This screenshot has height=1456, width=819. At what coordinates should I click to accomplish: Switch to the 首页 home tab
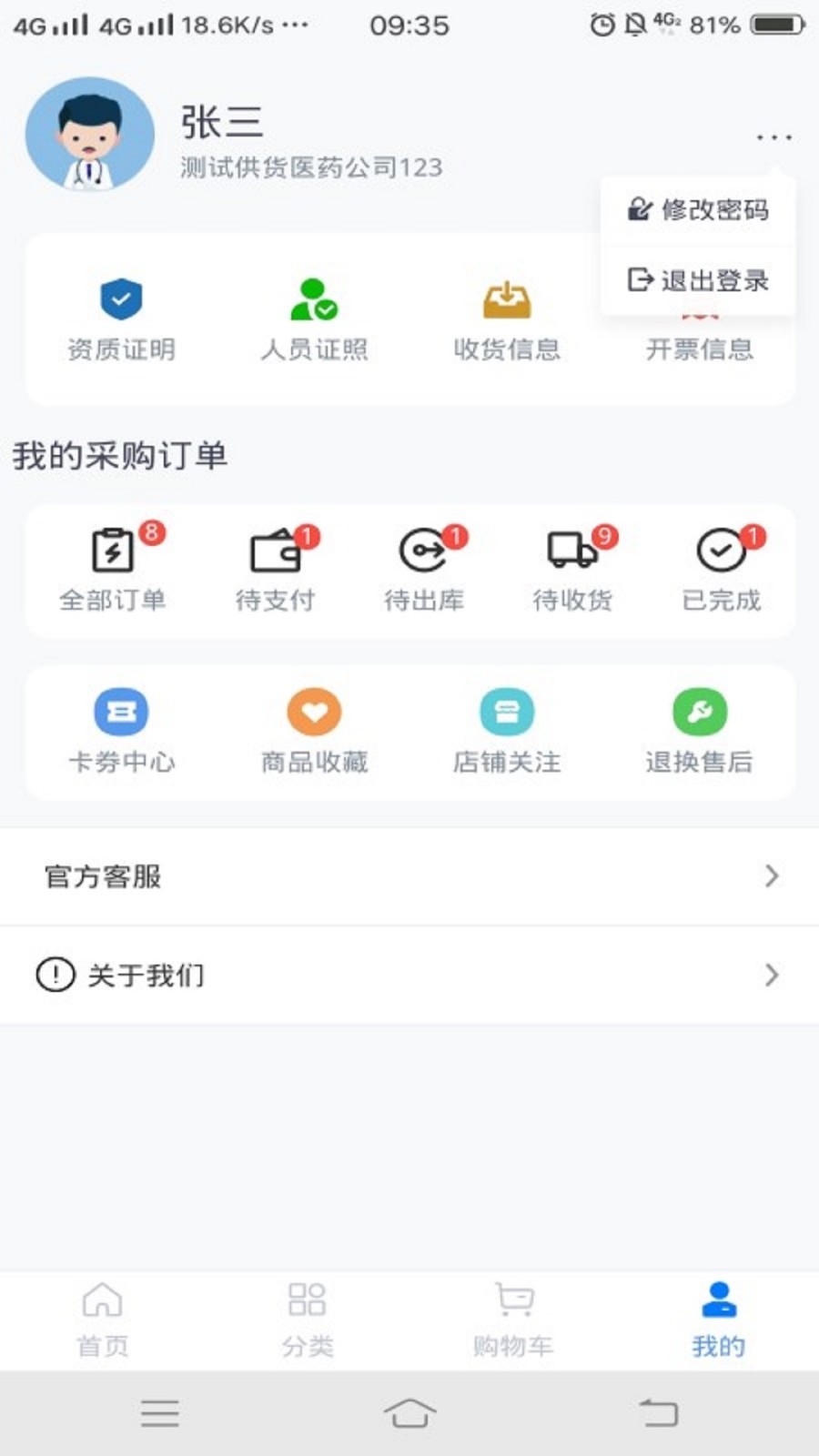coord(102,1319)
